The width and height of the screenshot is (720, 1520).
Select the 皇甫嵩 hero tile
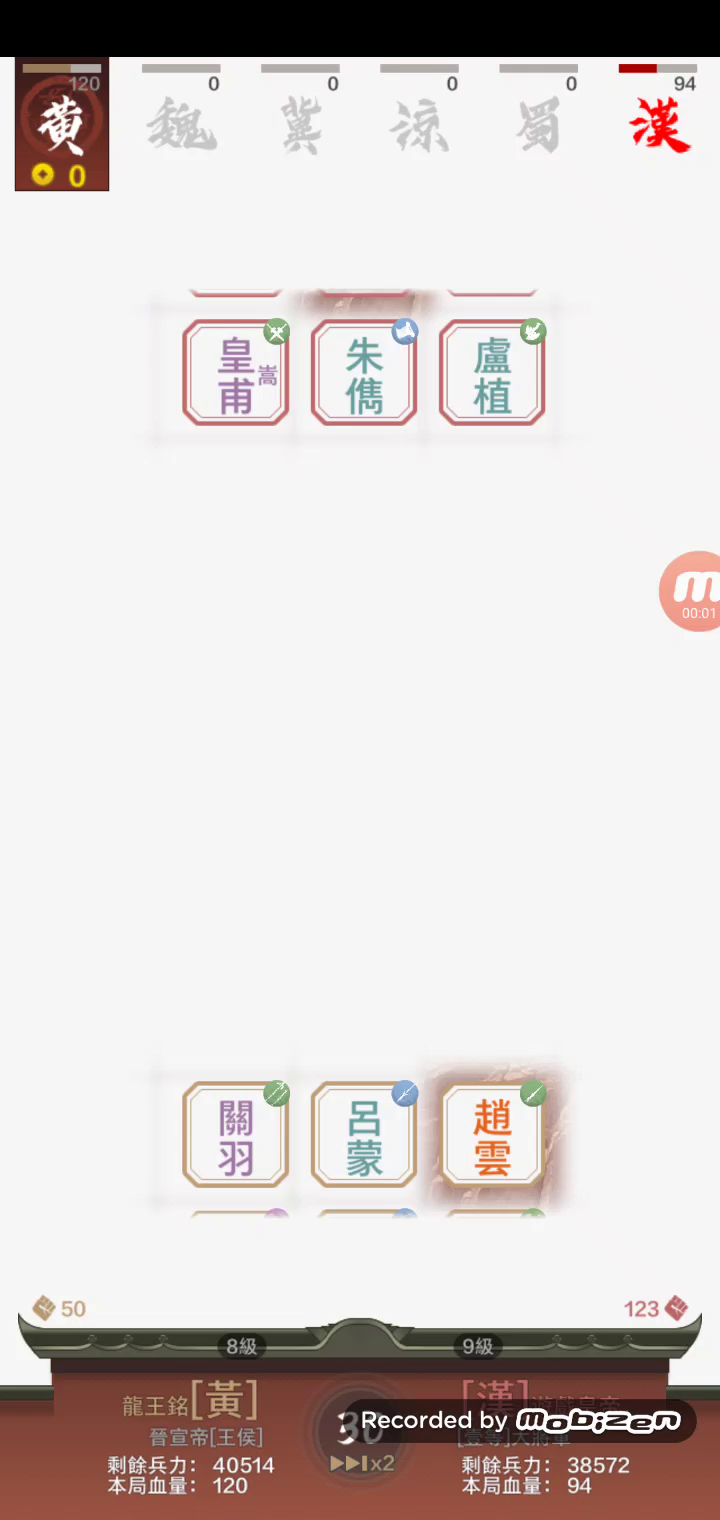pyautogui.click(x=236, y=373)
